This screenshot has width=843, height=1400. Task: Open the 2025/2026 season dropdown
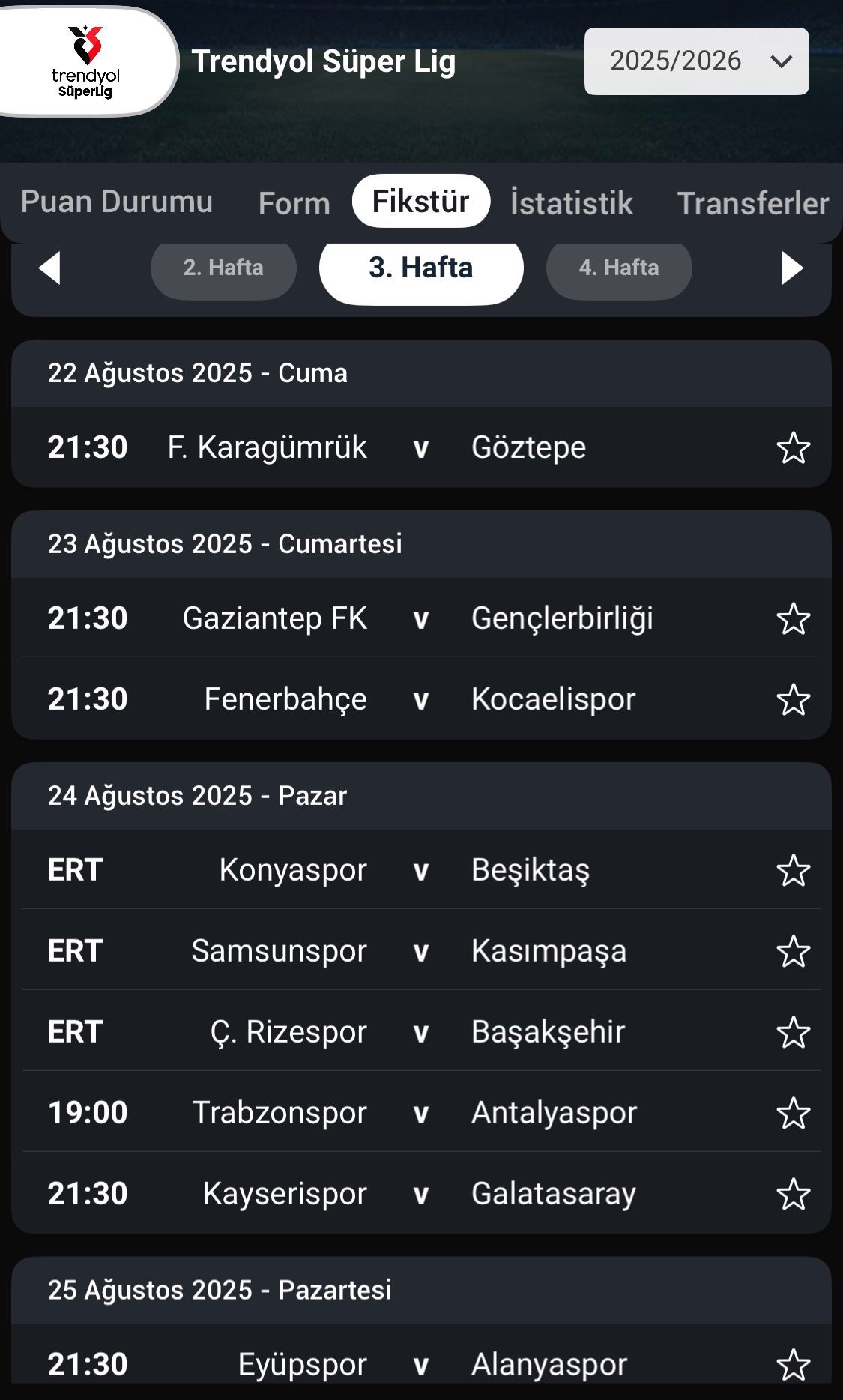[x=696, y=61]
